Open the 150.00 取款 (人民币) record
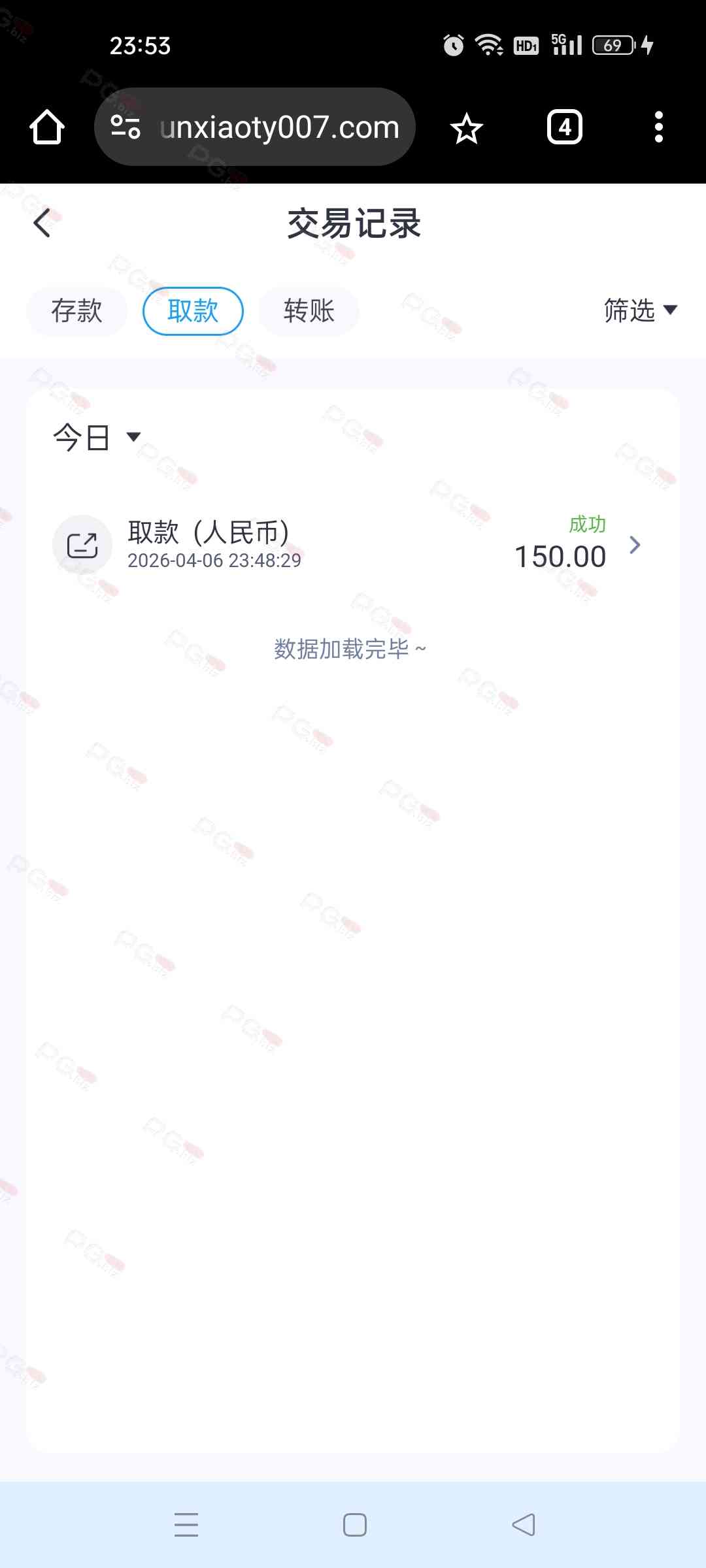This screenshot has height=1568, width=706. (353, 544)
